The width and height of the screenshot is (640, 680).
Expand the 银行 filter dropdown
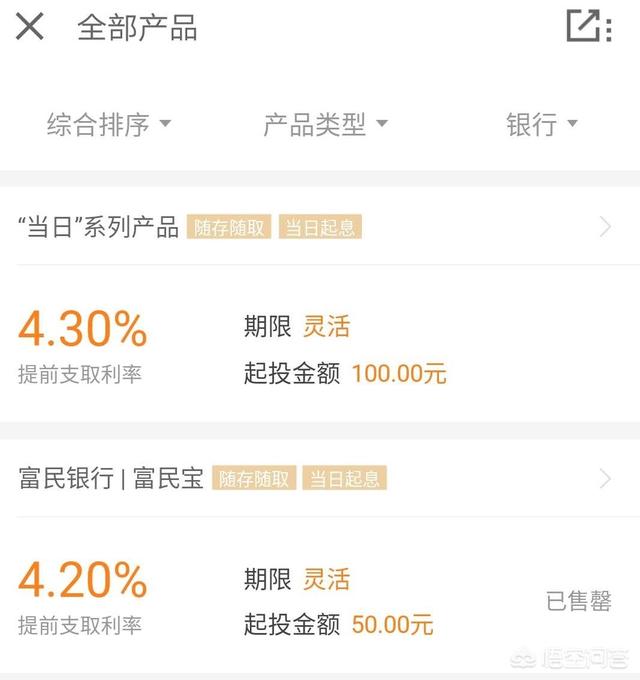point(542,125)
